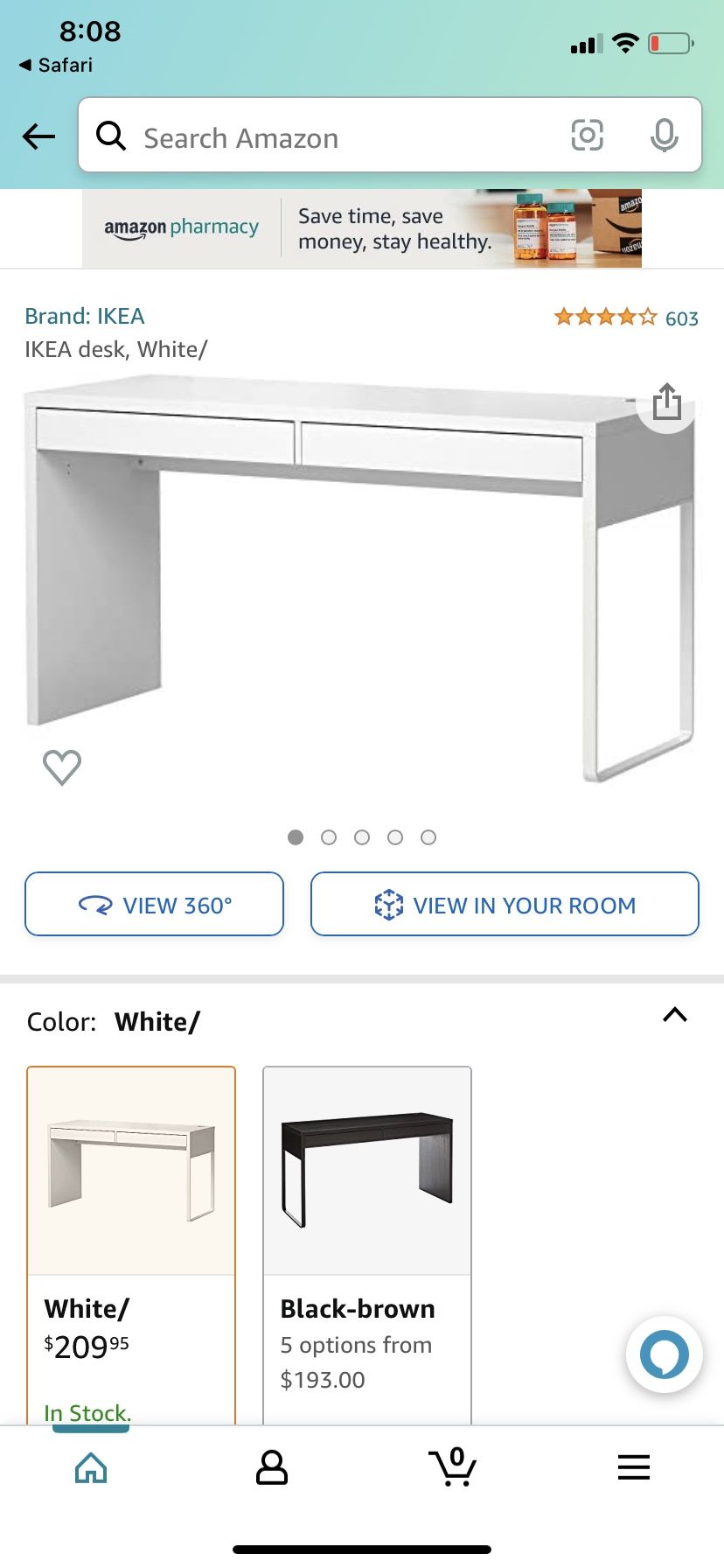Open the account profile tab
The image size is (724, 1568).
[x=271, y=1468]
